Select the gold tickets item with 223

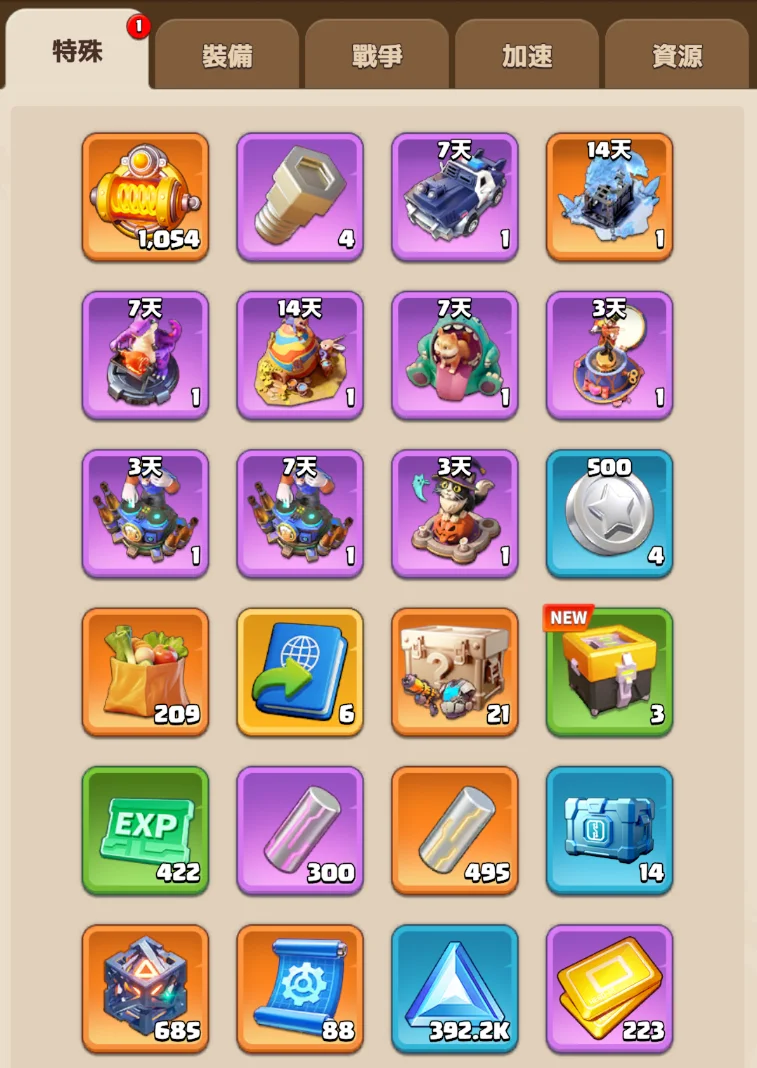point(610,988)
